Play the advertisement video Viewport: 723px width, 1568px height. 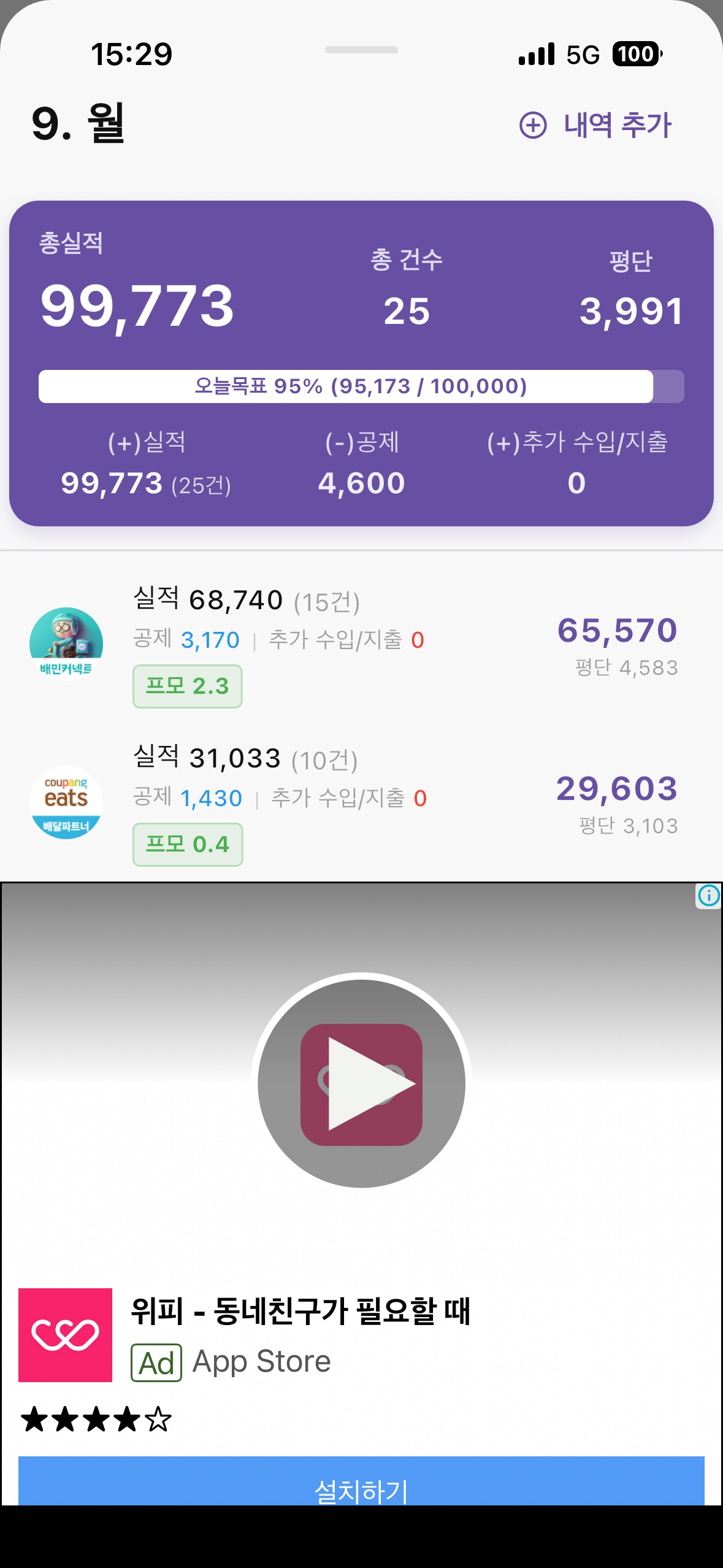point(361,1084)
